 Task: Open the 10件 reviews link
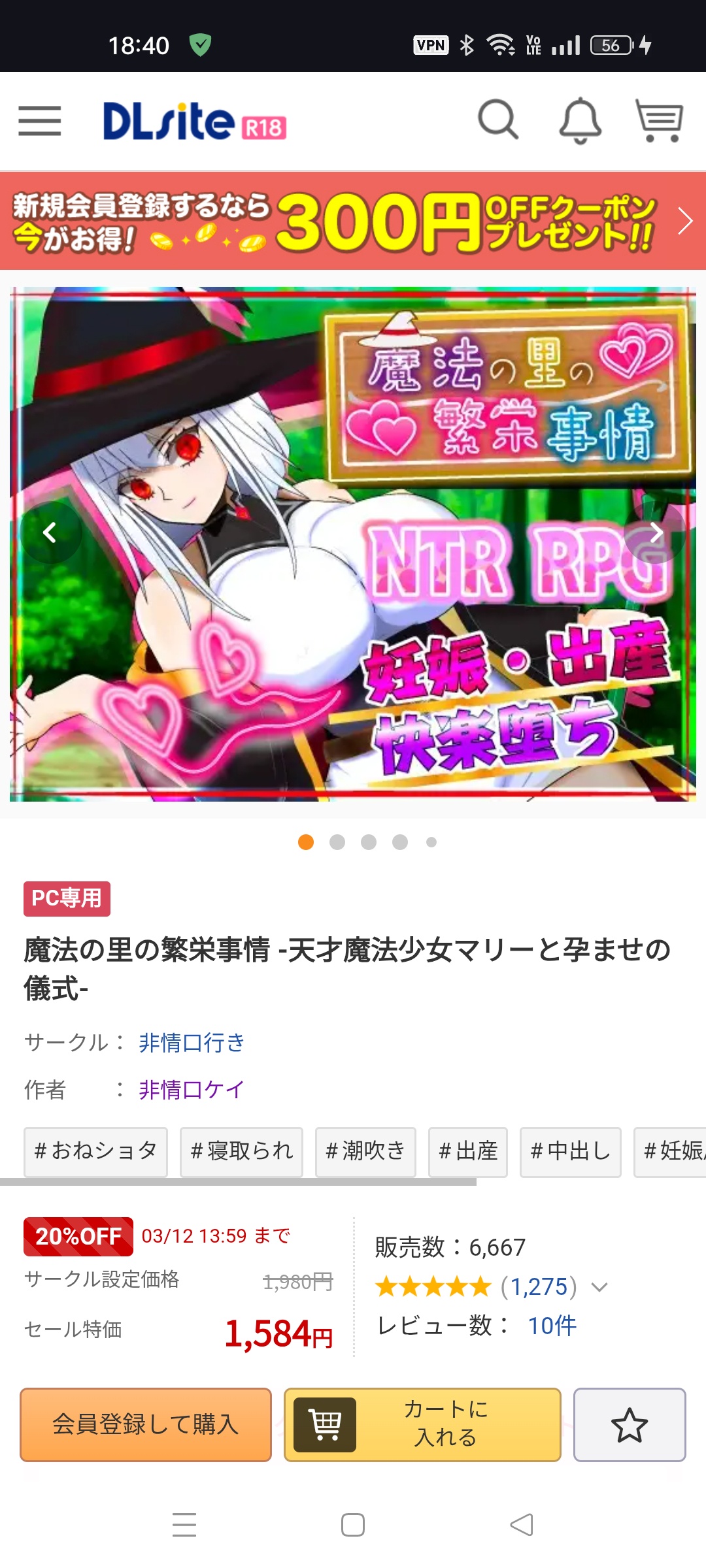[552, 1326]
